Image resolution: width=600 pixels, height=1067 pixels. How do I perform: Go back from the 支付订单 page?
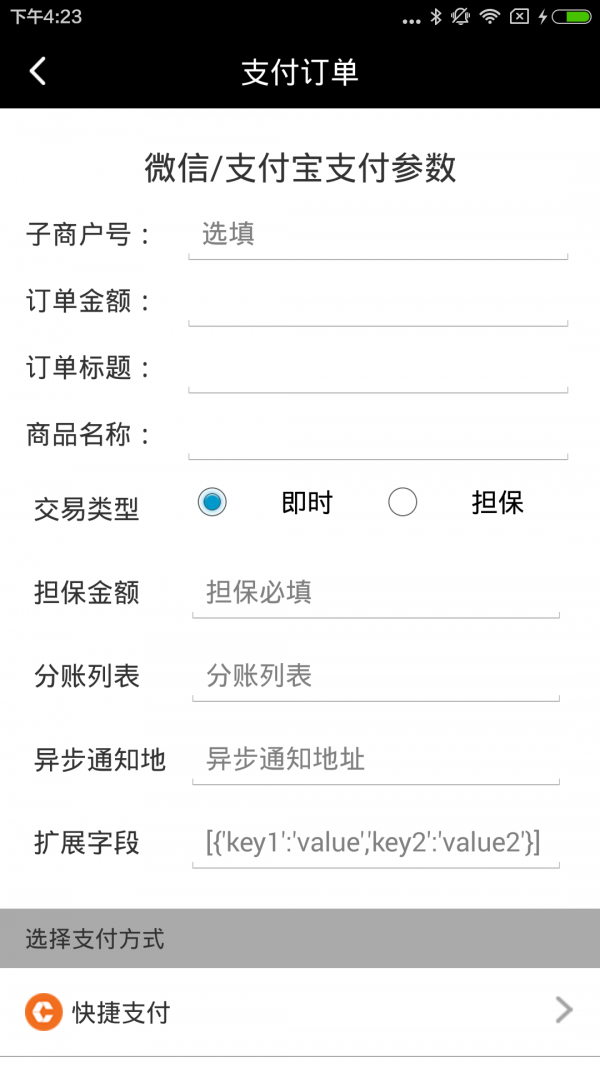coord(38,71)
